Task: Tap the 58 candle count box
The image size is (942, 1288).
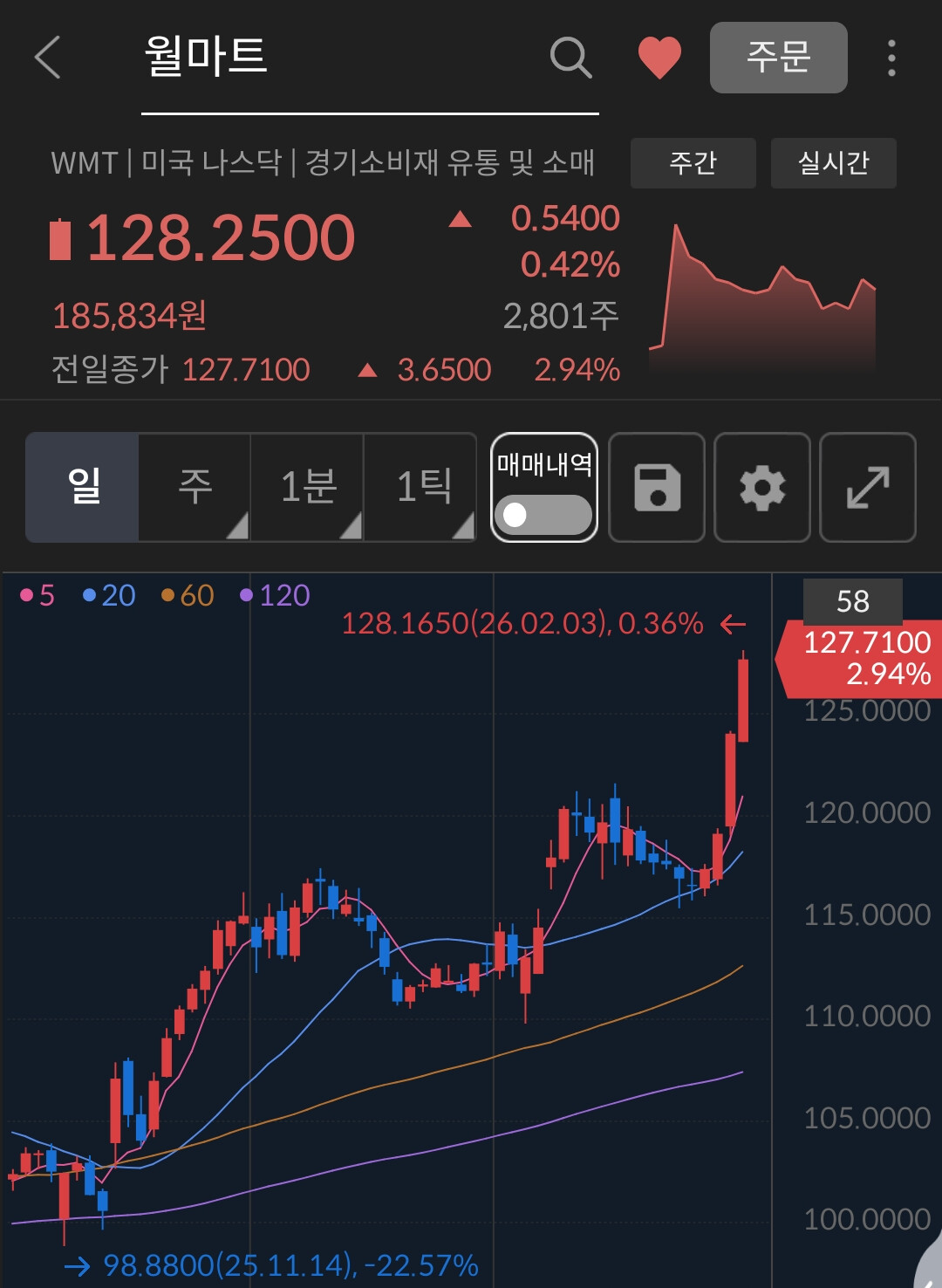Action: [x=852, y=601]
